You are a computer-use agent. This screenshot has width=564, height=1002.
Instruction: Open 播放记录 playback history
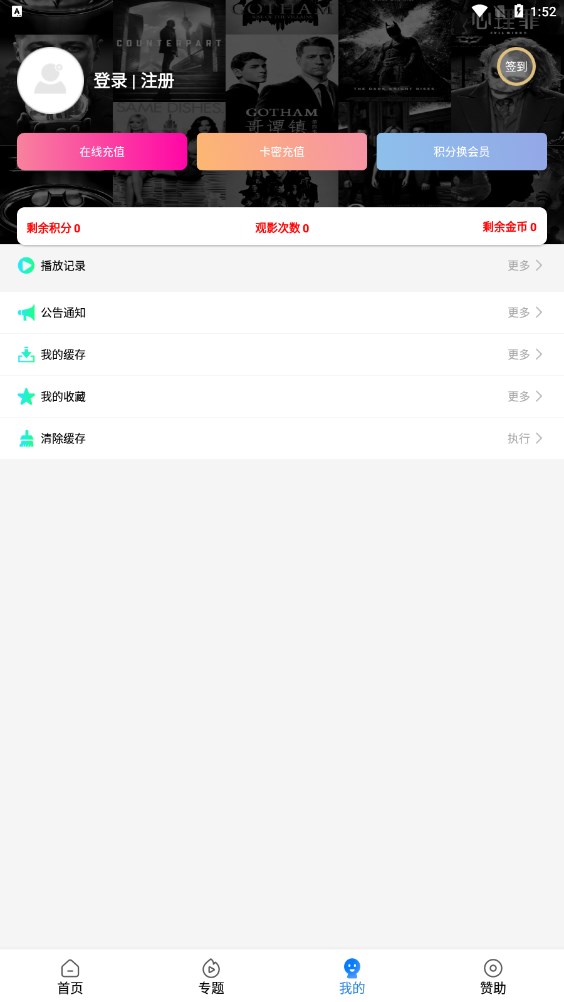pos(282,265)
